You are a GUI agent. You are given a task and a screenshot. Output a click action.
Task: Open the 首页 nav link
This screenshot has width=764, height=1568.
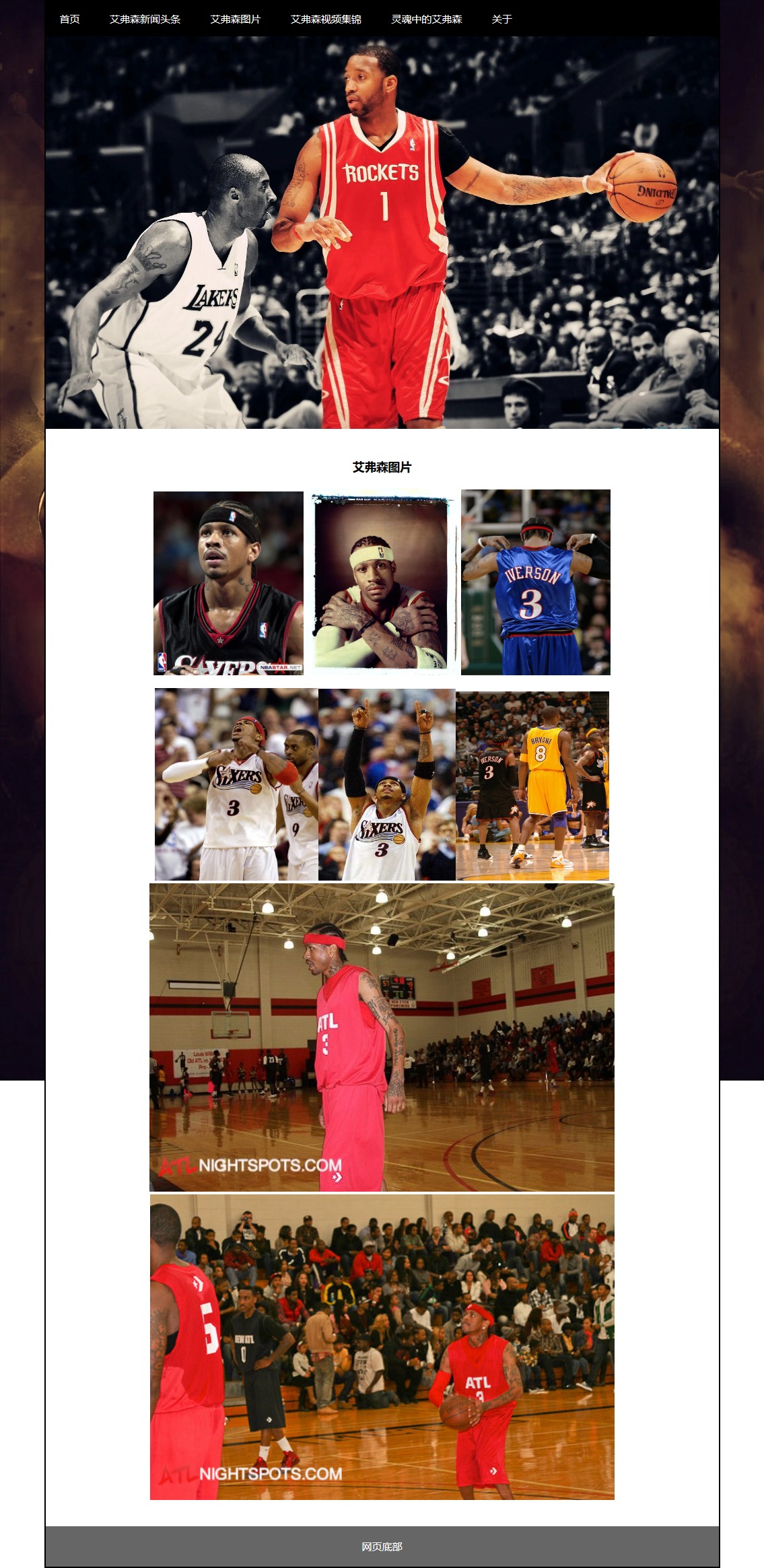point(69,20)
